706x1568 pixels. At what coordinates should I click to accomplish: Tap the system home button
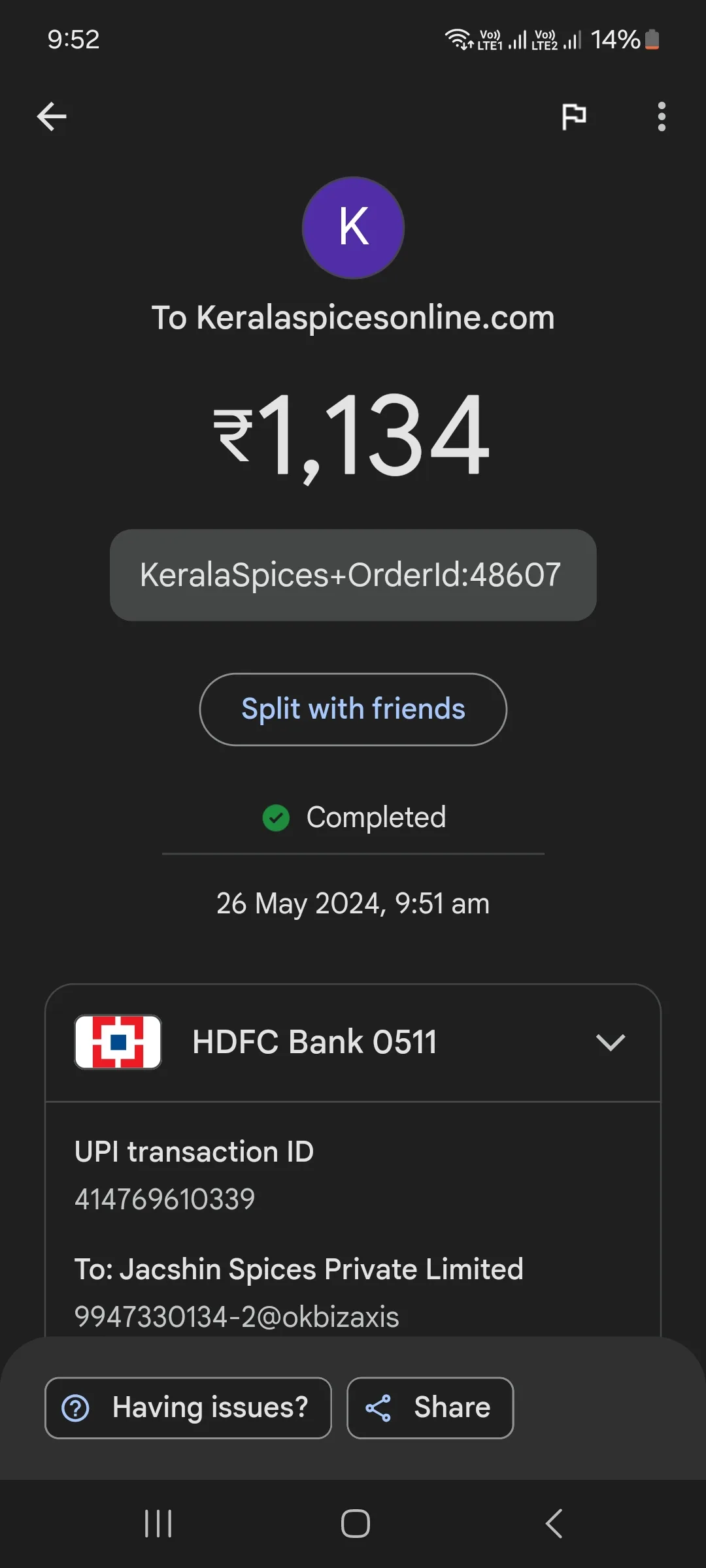(x=355, y=1524)
